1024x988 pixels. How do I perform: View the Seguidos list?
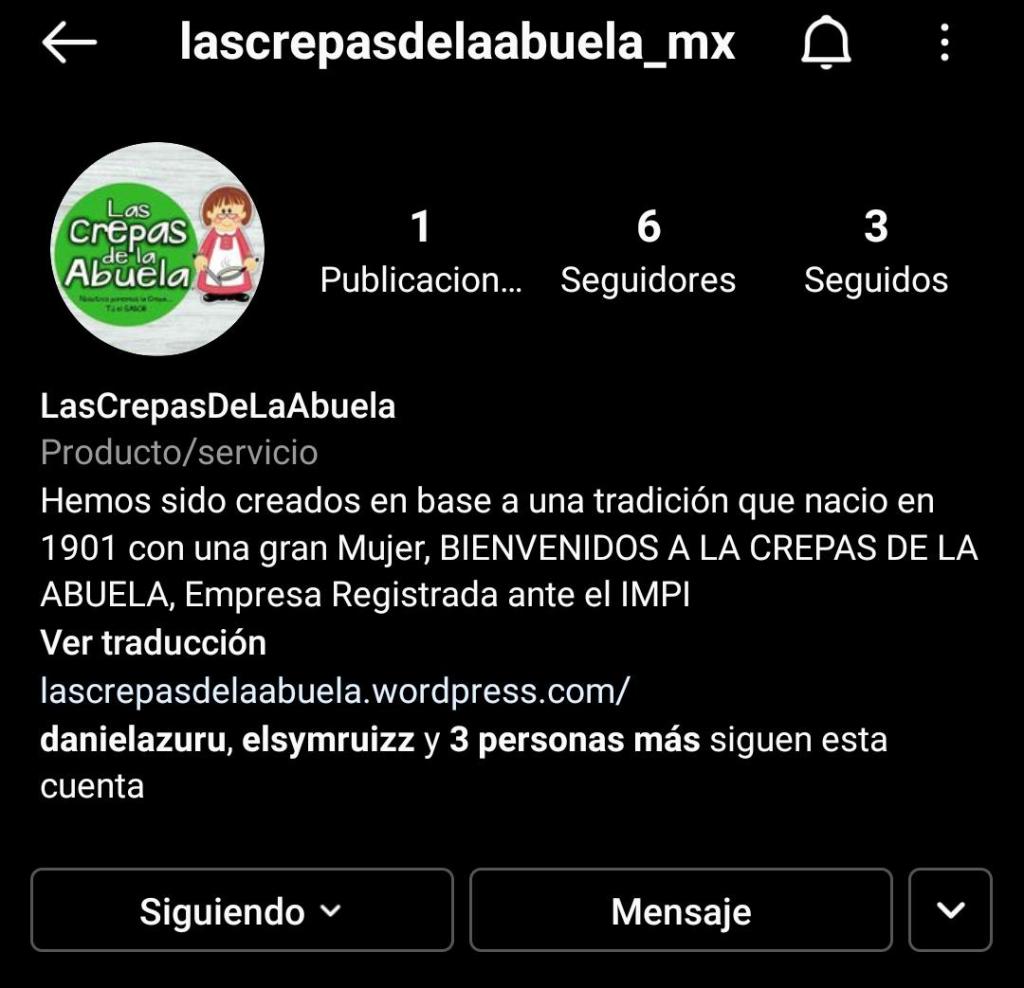coord(876,250)
